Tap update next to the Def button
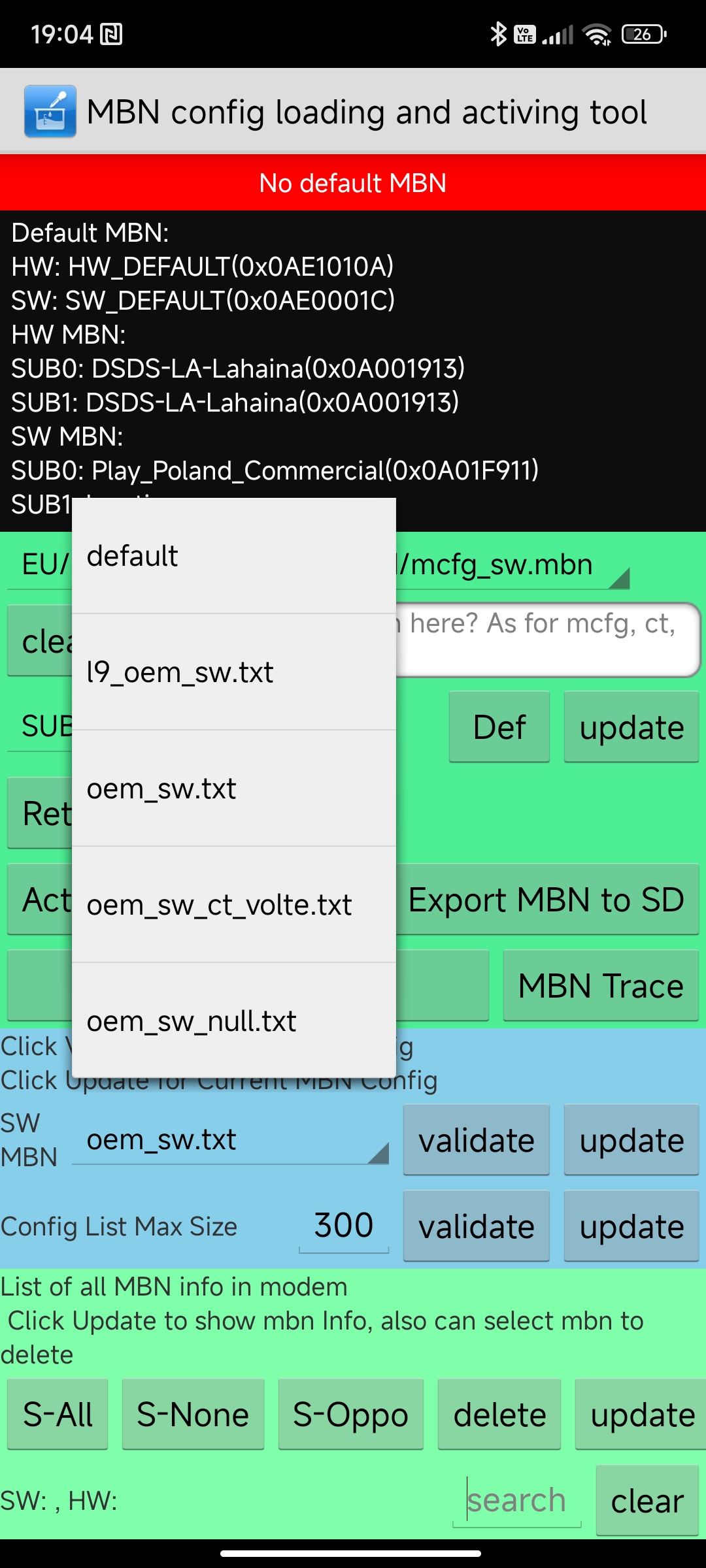 631,727
